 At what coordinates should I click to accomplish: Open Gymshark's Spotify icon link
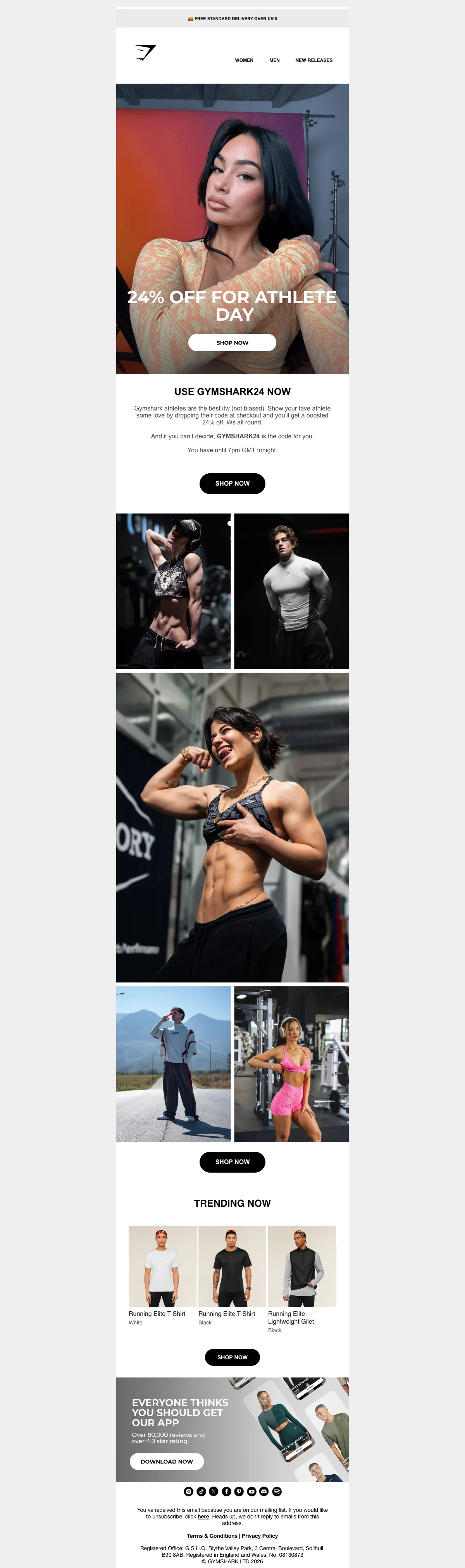coord(277,1491)
